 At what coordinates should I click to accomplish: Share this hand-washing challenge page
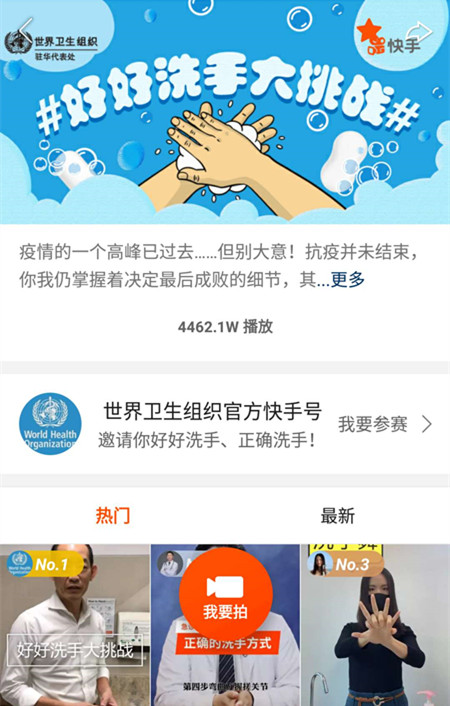419,32
